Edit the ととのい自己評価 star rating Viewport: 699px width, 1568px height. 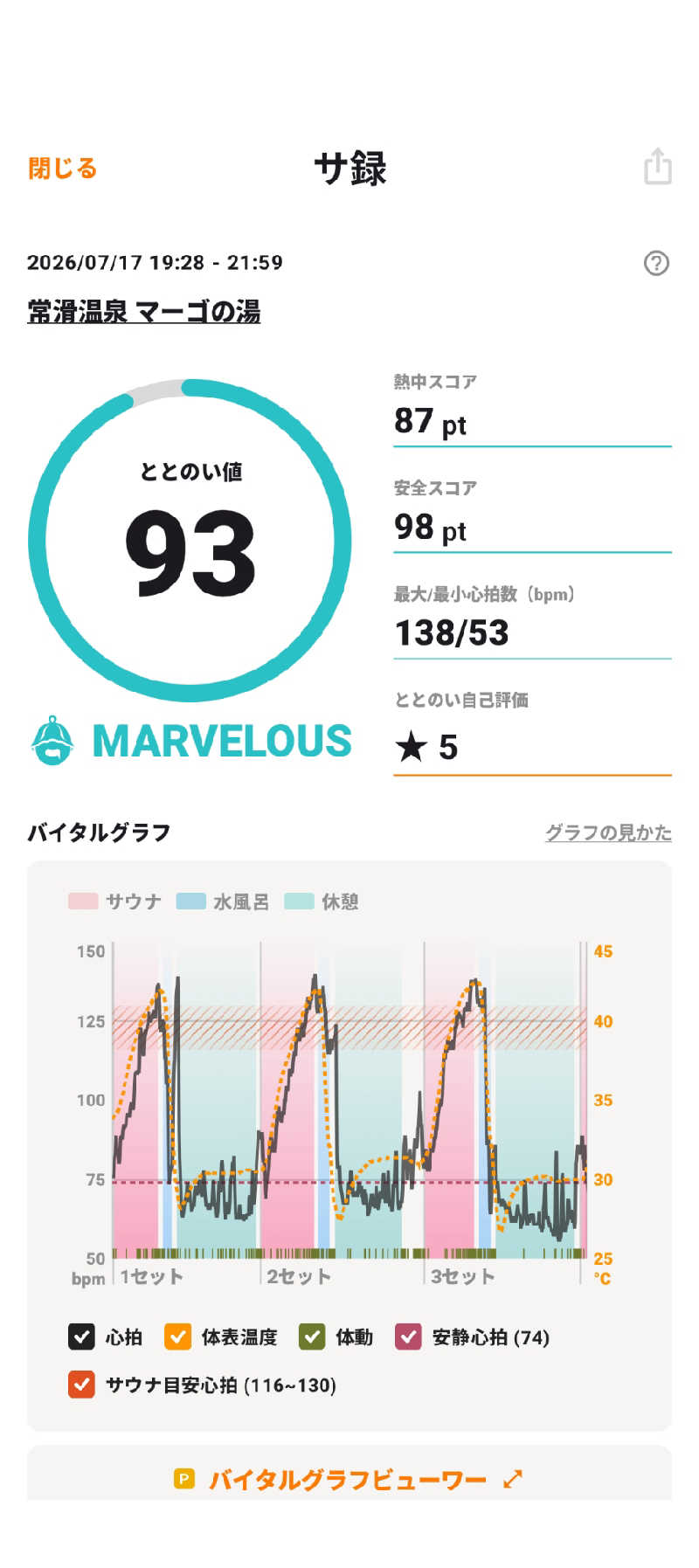point(532,747)
